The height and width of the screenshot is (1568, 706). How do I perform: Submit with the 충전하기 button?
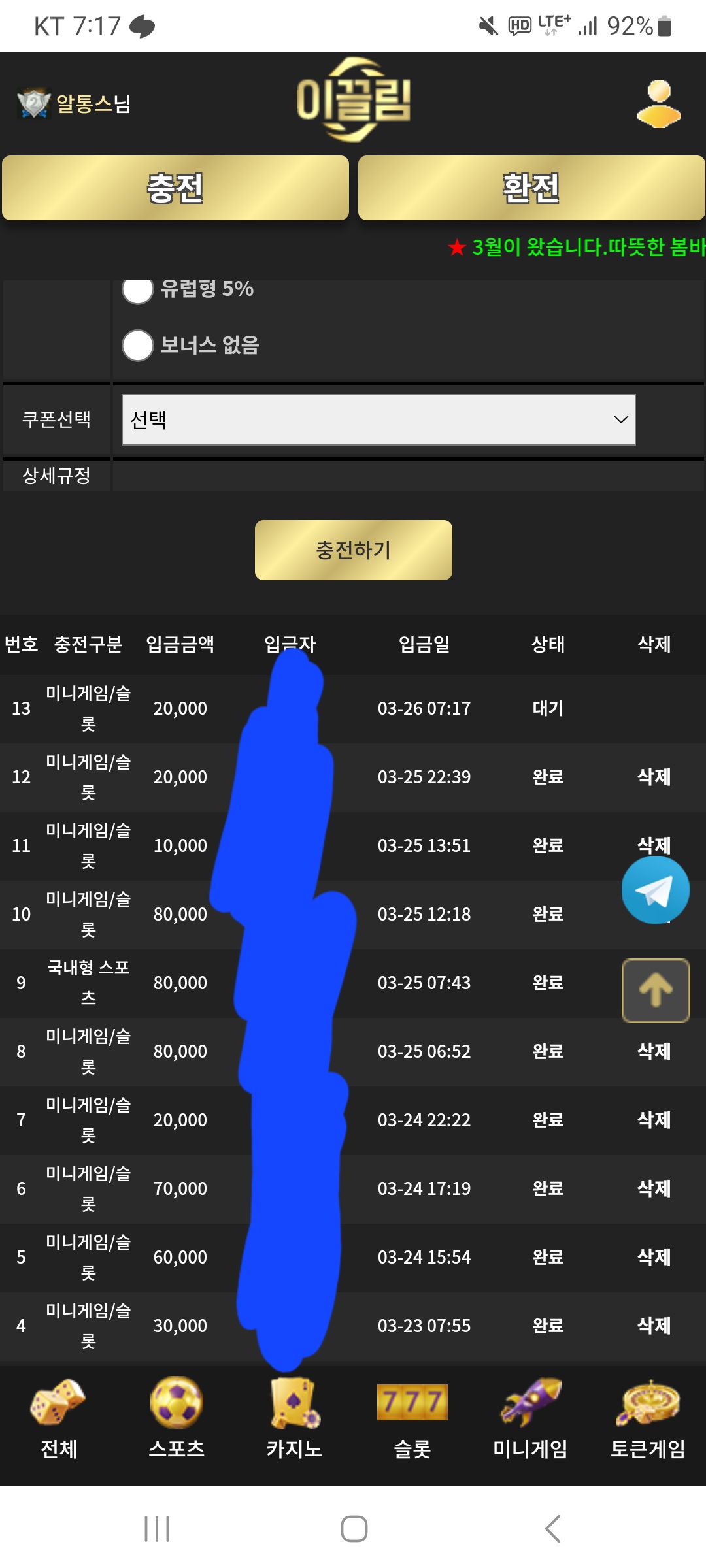353,550
